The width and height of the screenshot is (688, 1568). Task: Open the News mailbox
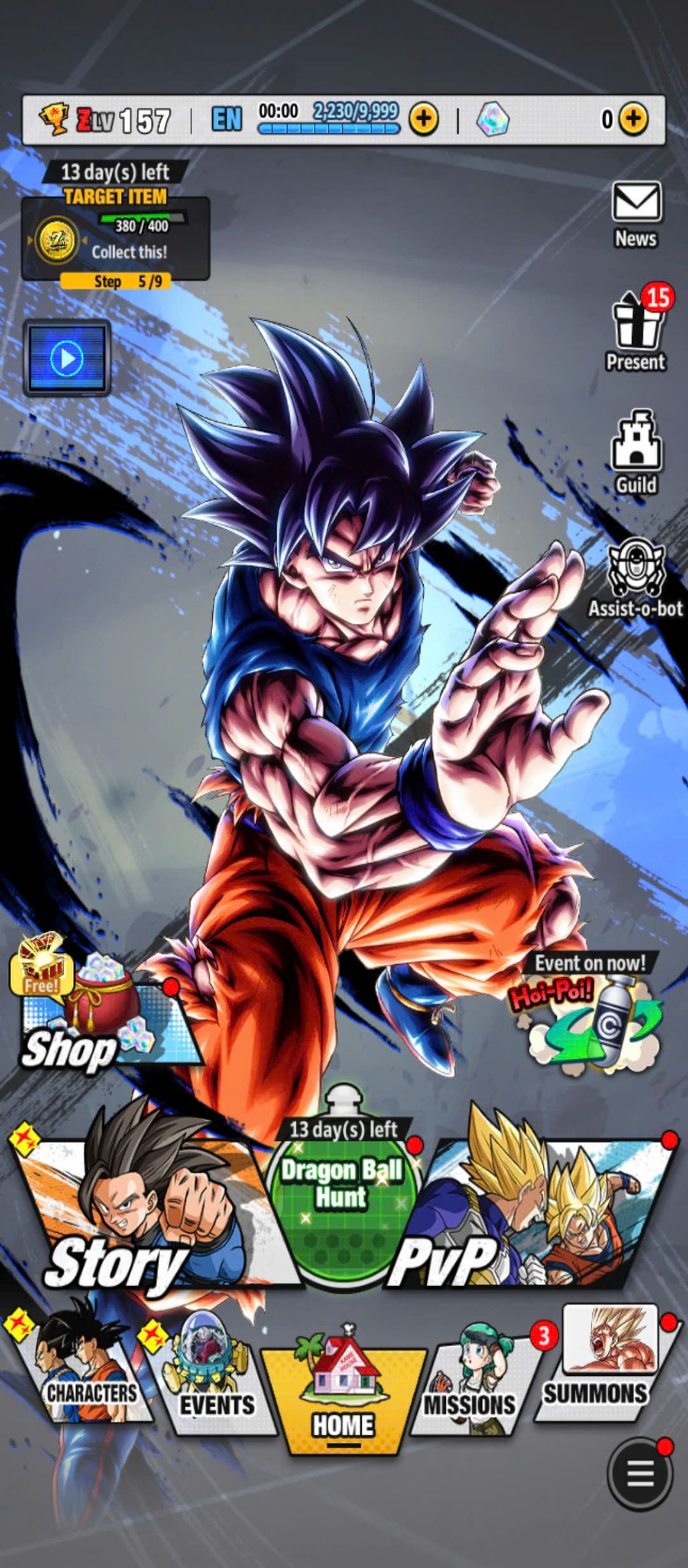636,214
